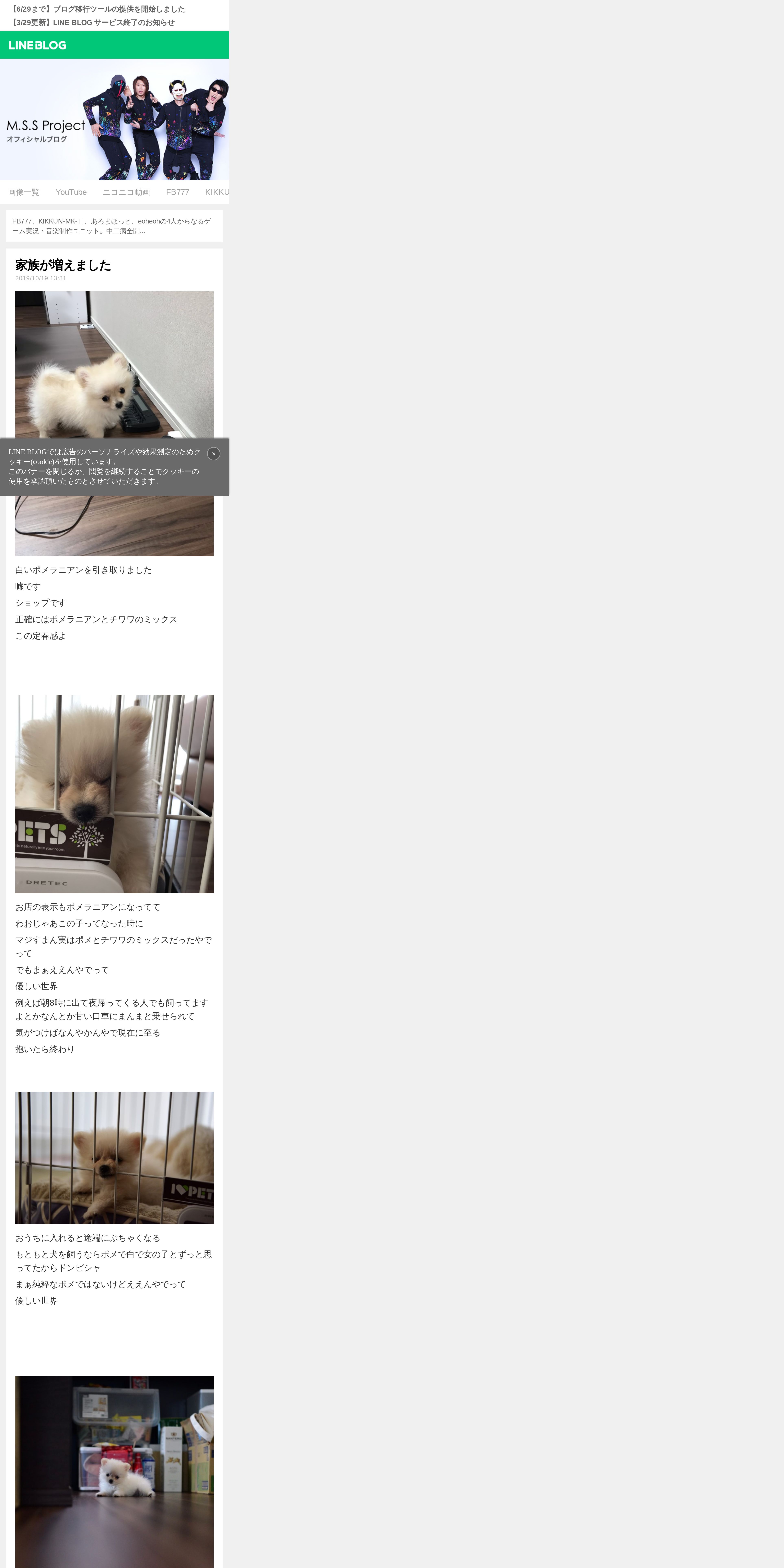This screenshot has height=1568, width=784.
Task: Open the M.S.S Project blog banner
Action: click(114, 119)
